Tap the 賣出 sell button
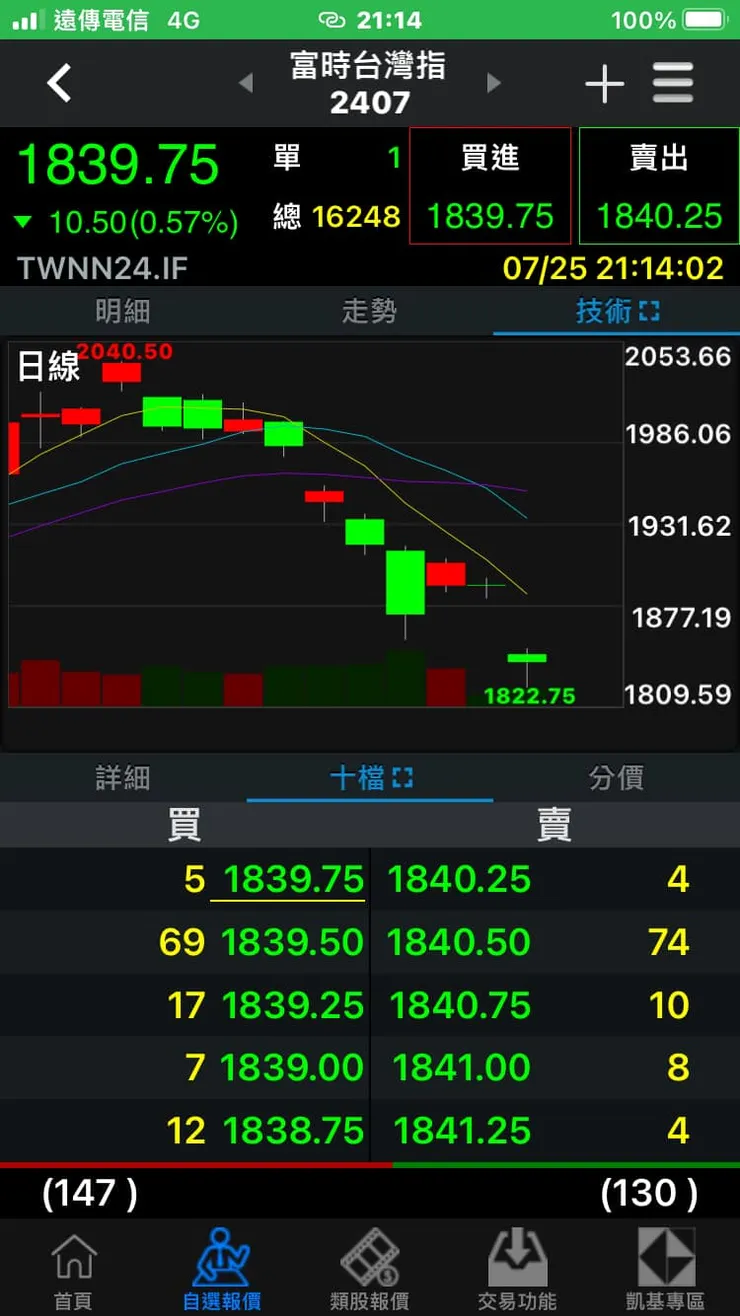The image size is (740, 1316). tap(658, 185)
